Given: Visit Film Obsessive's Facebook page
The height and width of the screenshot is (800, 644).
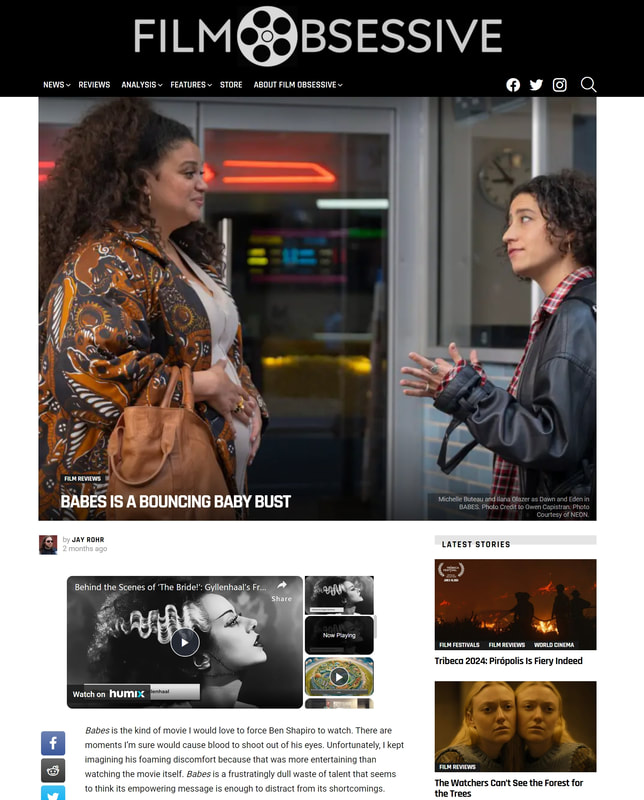Looking at the screenshot, I should 513,85.
